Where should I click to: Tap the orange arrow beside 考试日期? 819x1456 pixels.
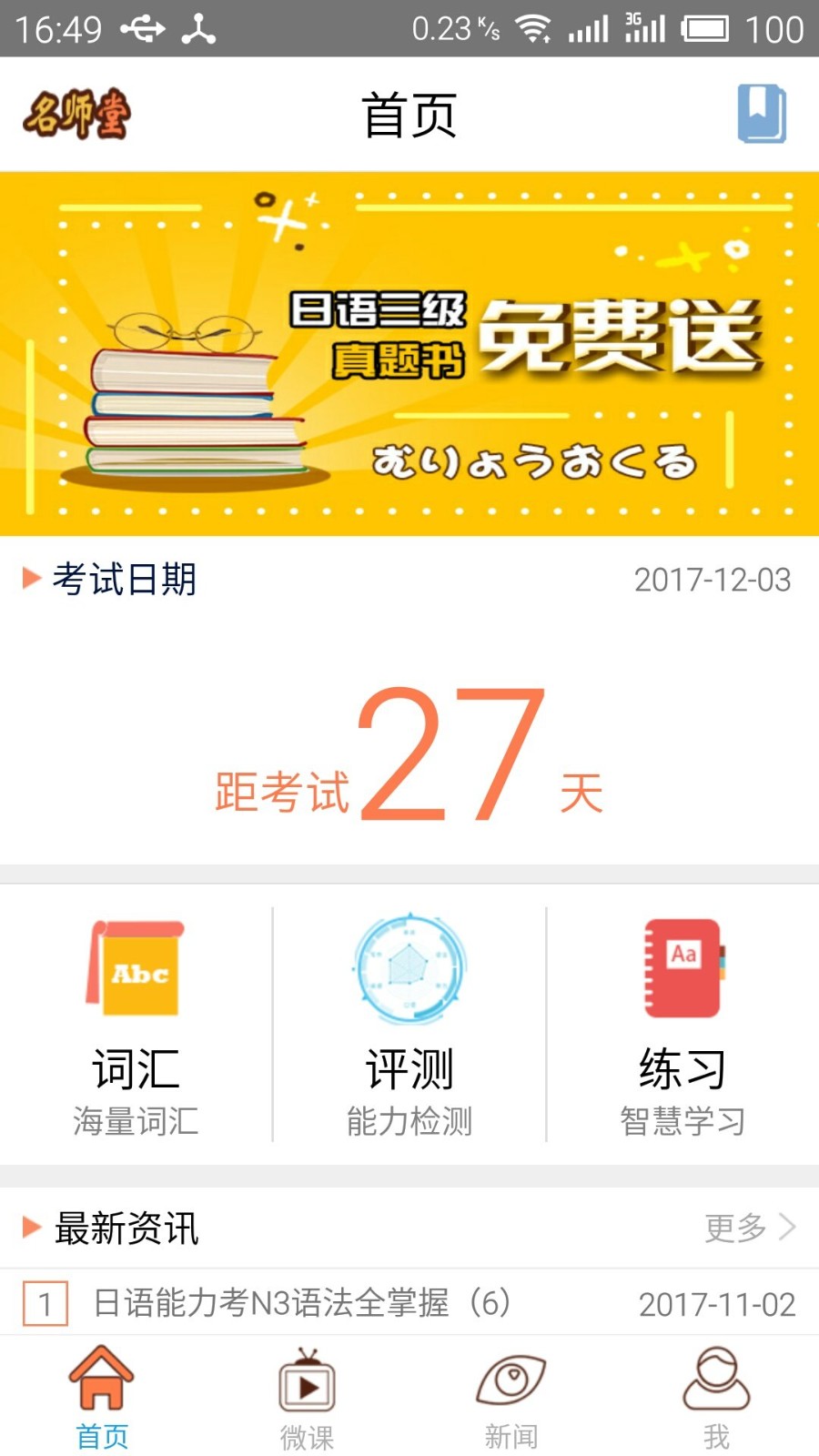click(x=30, y=579)
